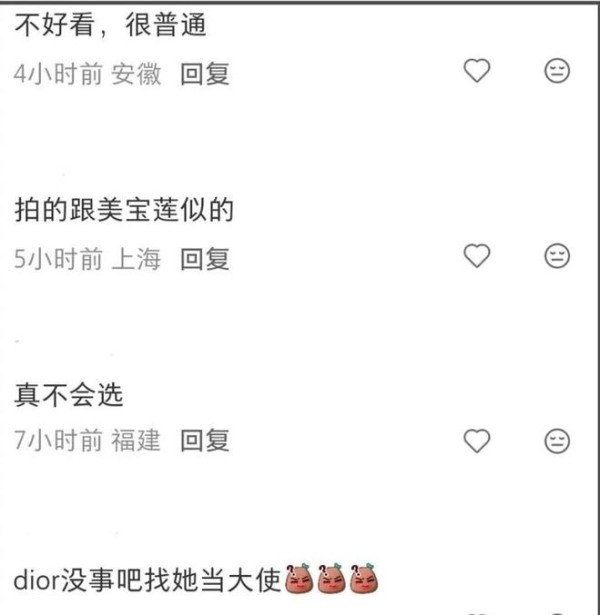Dislike the comment from 上海
This screenshot has width=600, height=615.
[x=557, y=256]
